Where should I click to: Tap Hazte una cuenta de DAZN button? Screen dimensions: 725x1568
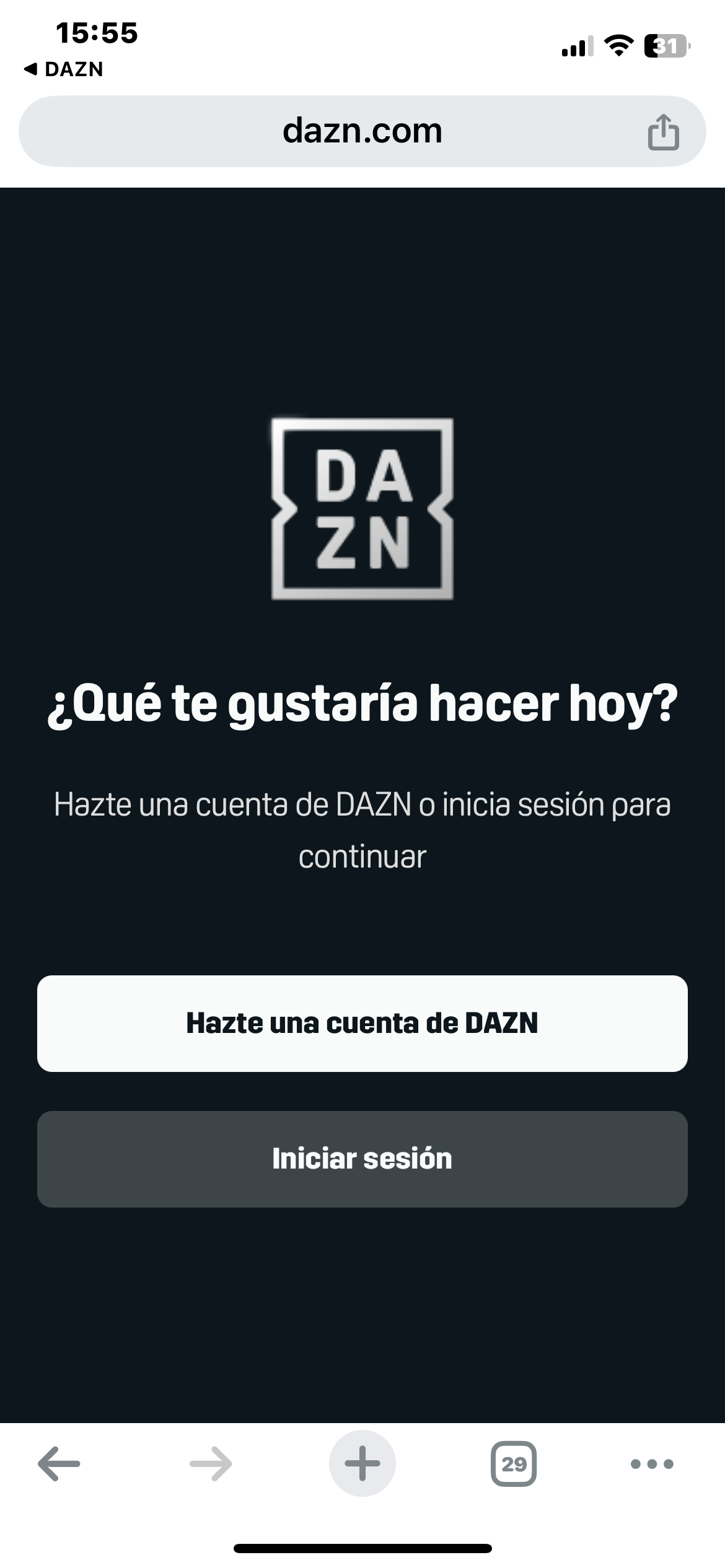point(362,1023)
